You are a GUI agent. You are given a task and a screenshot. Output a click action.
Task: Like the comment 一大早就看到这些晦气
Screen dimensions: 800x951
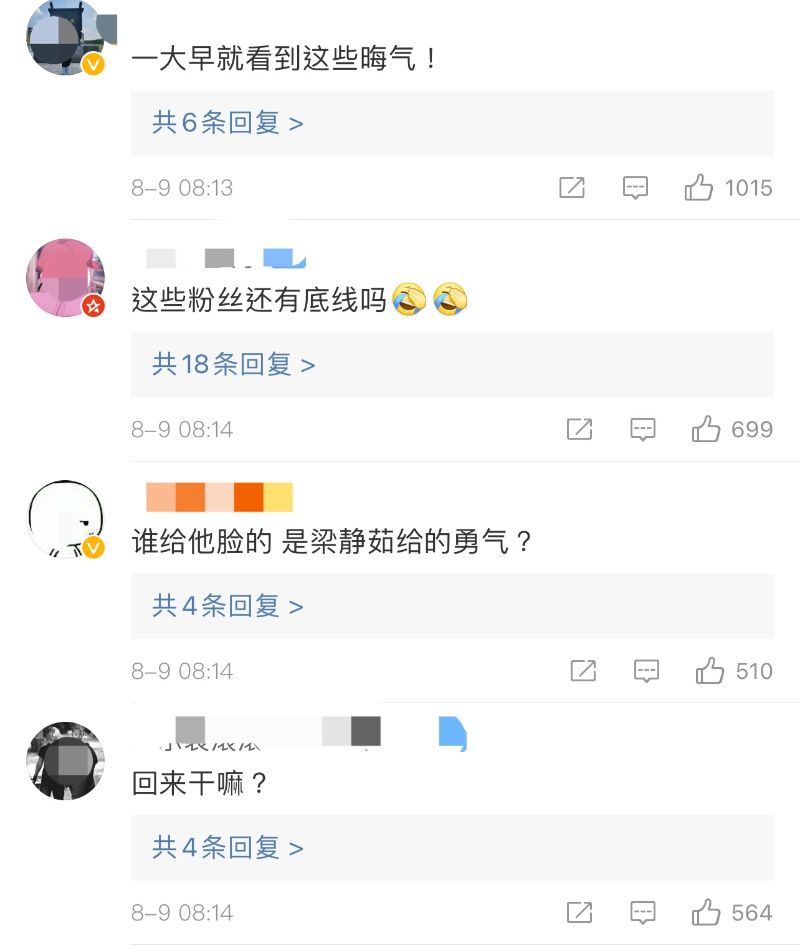(699, 187)
